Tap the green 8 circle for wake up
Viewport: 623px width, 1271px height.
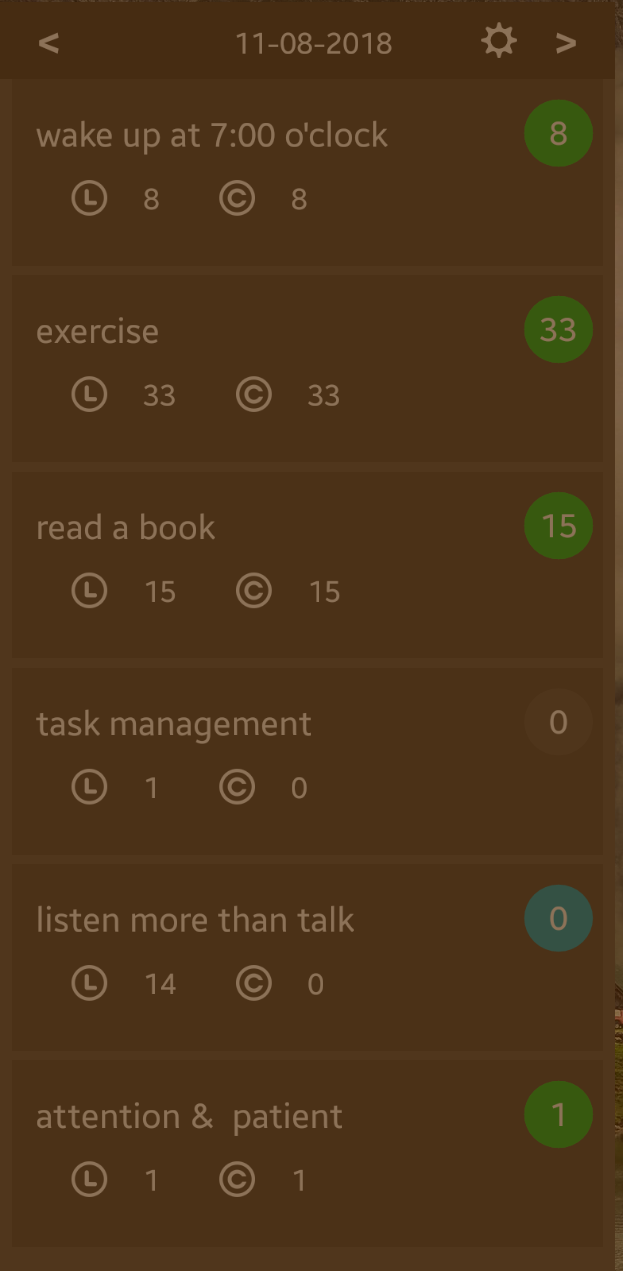(x=558, y=134)
